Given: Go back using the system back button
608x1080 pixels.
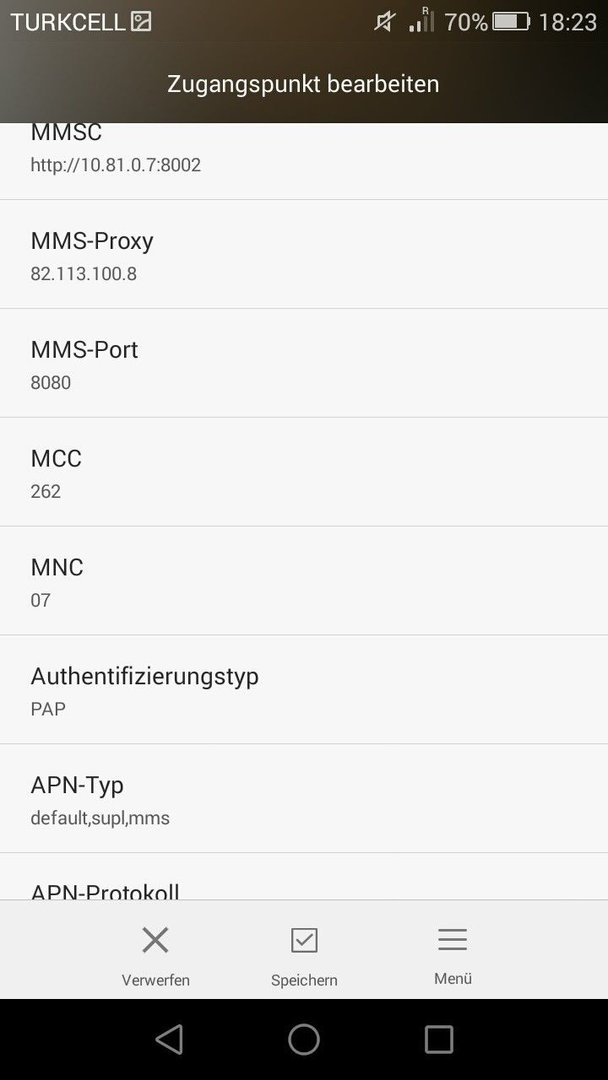Looking at the screenshot, I should click(169, 1039).
